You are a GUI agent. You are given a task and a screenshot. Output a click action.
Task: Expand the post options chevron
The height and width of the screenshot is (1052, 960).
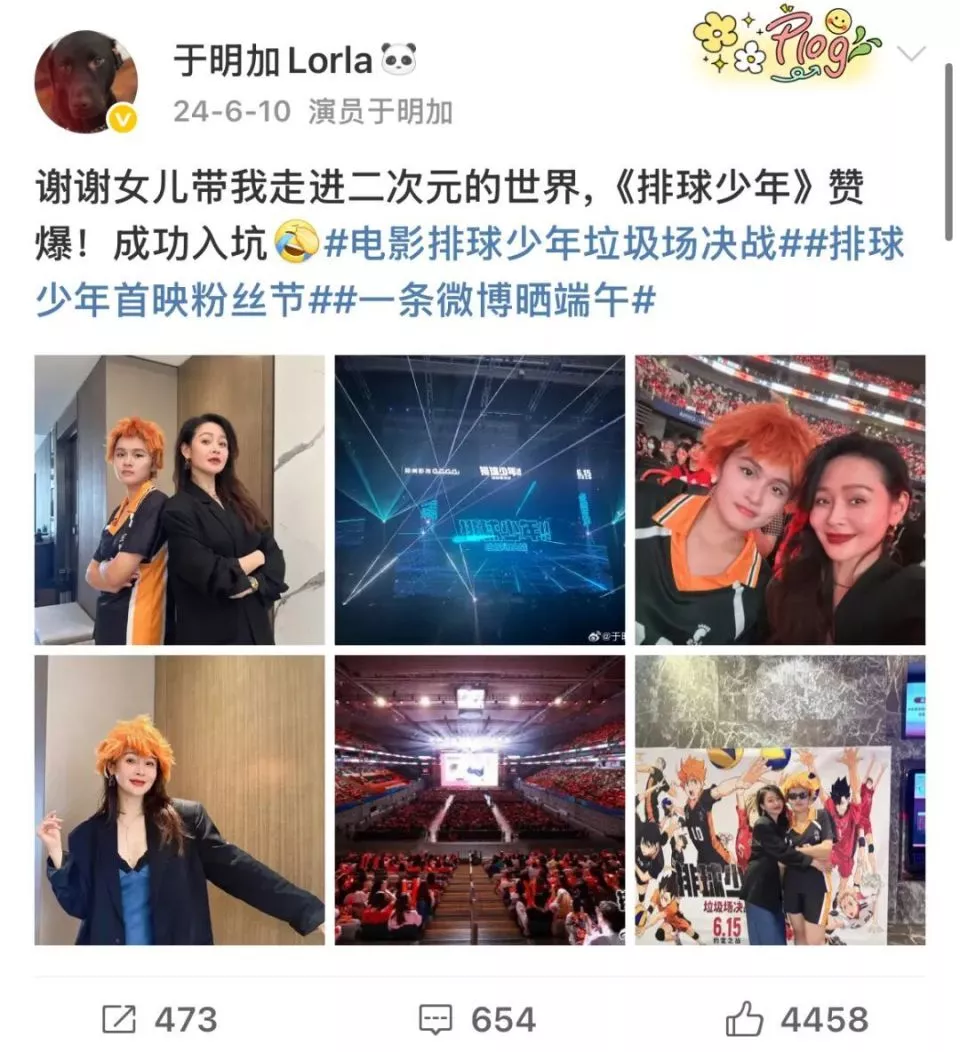[x=912, y=54]
